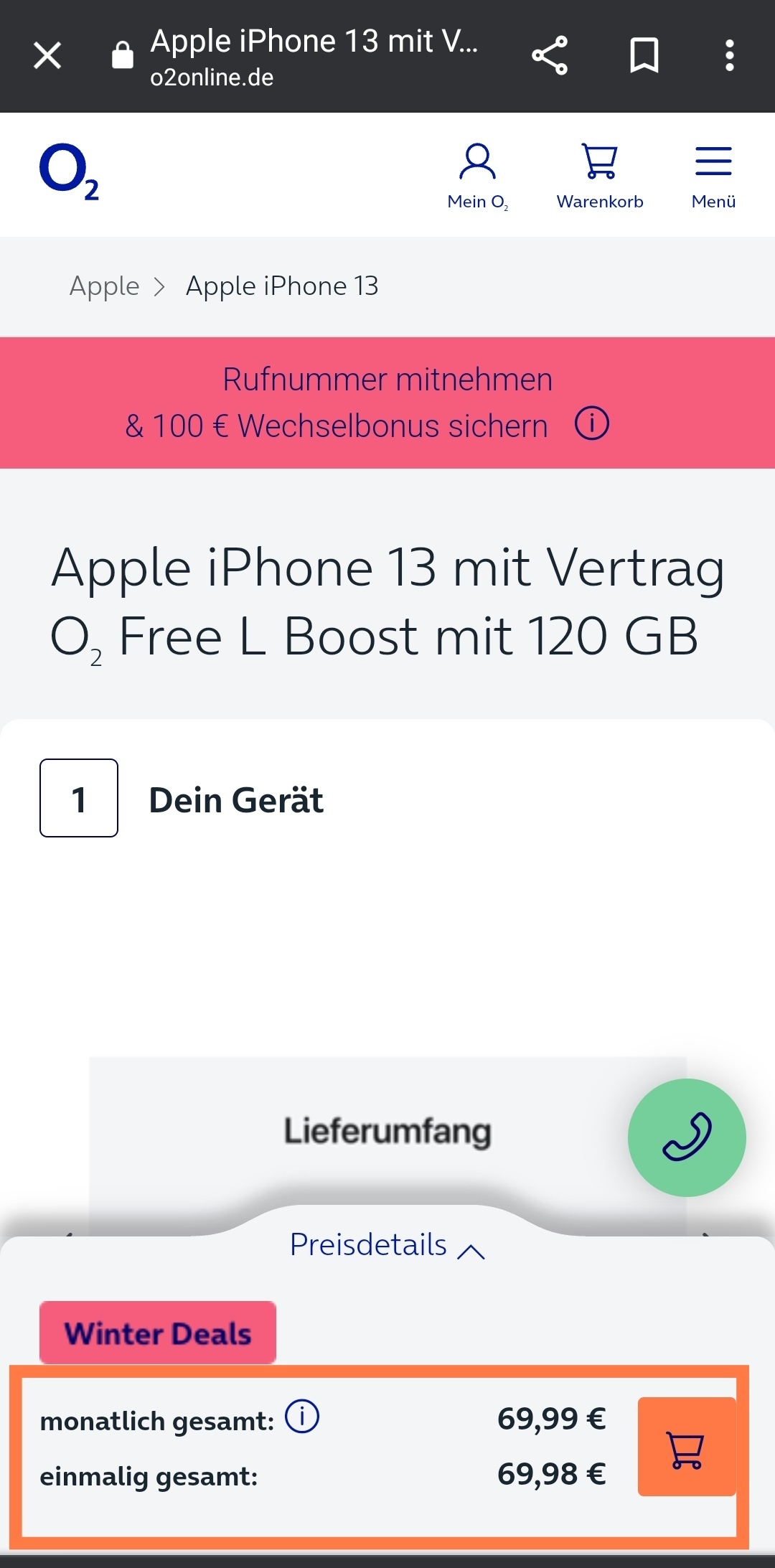This screenshot has height=1568, width=775.
Task: Open Mein O2 account
Action: (x=477, y=176)
